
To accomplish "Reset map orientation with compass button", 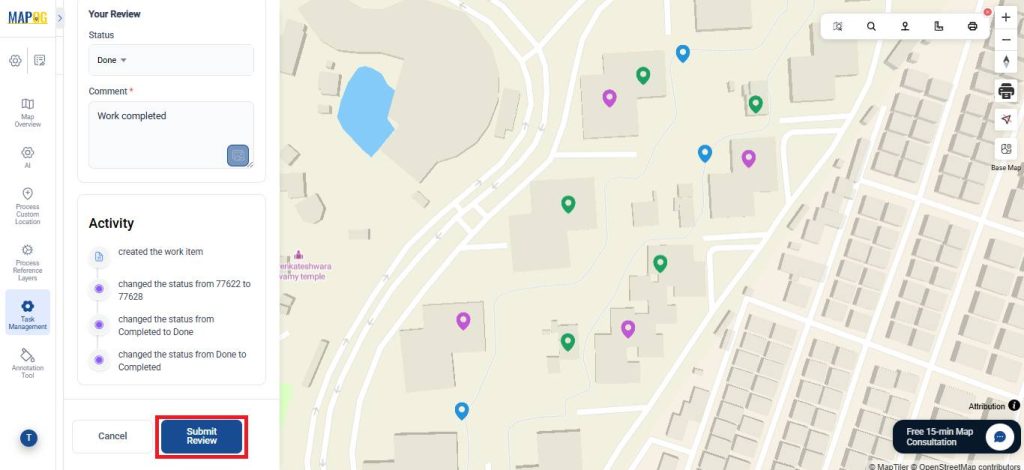I will 1006,62.
